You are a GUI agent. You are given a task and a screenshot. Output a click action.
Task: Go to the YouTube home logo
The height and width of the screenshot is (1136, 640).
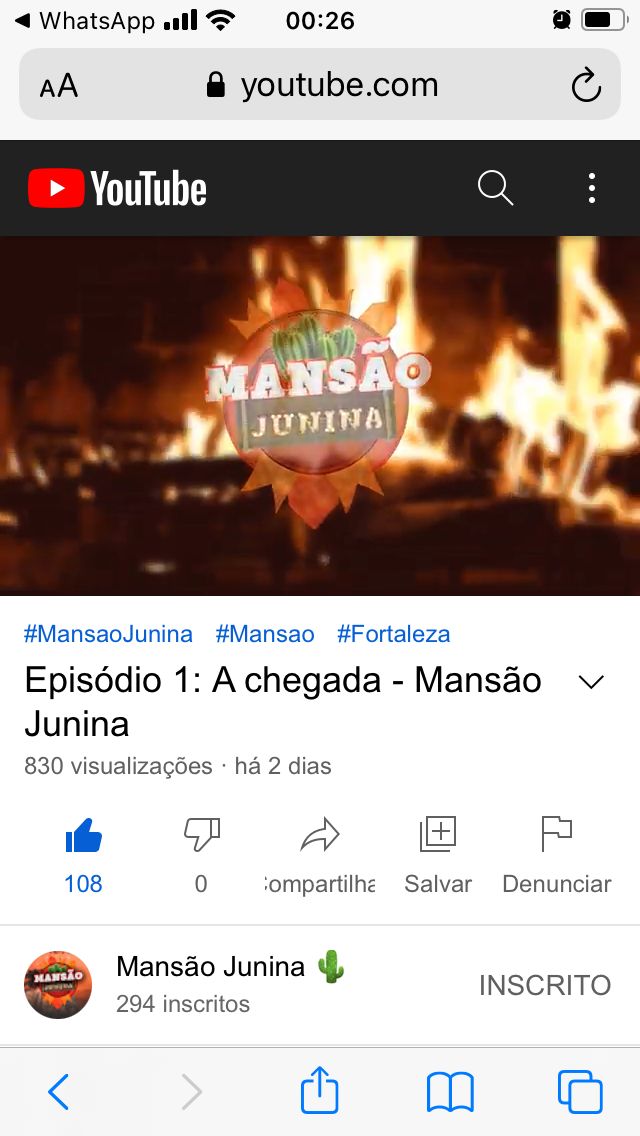[117, 188]
